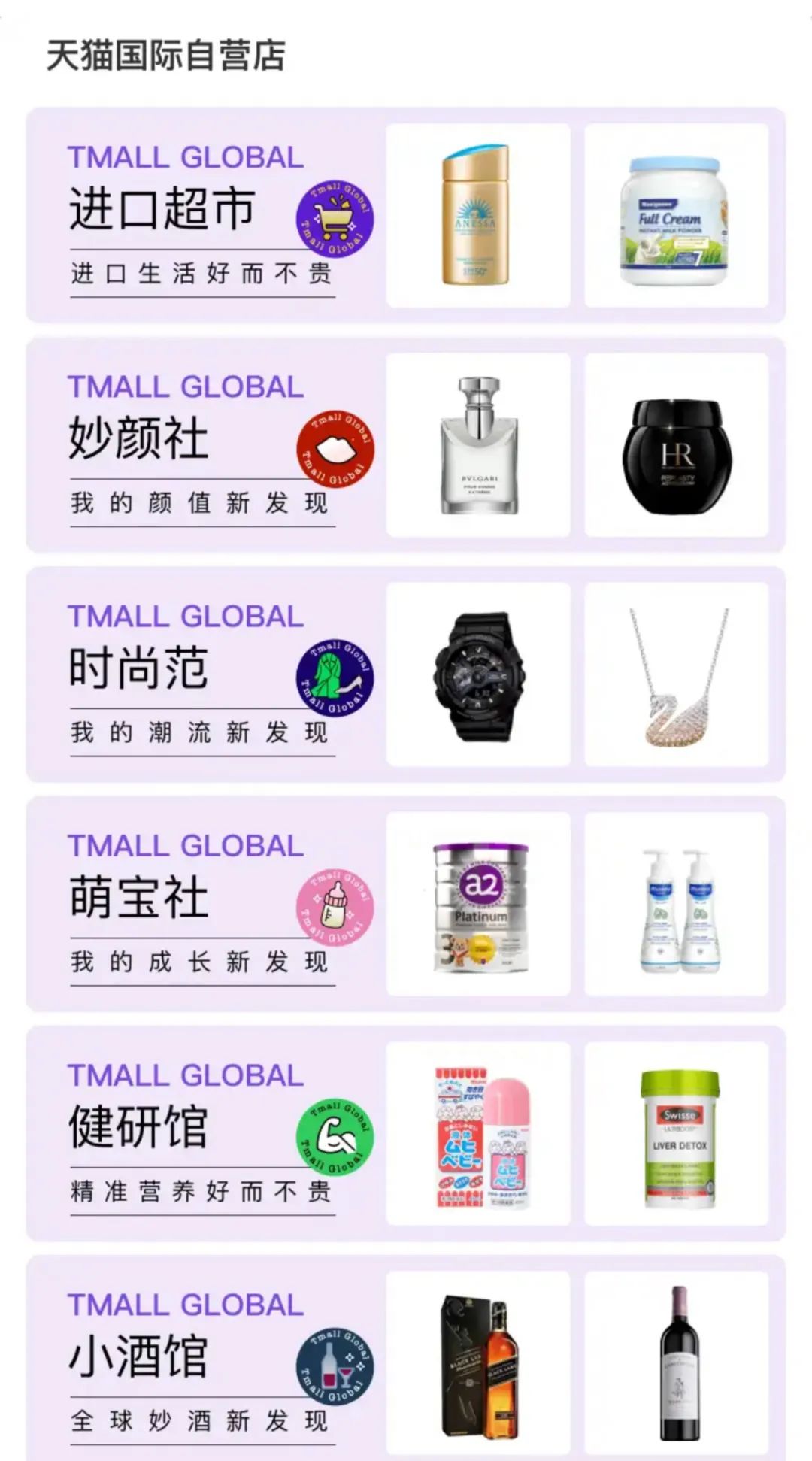Screen dimensions: 812x1461
Task: Select the Swisse Liver Detox product
Action: [x=676, y=1133]
